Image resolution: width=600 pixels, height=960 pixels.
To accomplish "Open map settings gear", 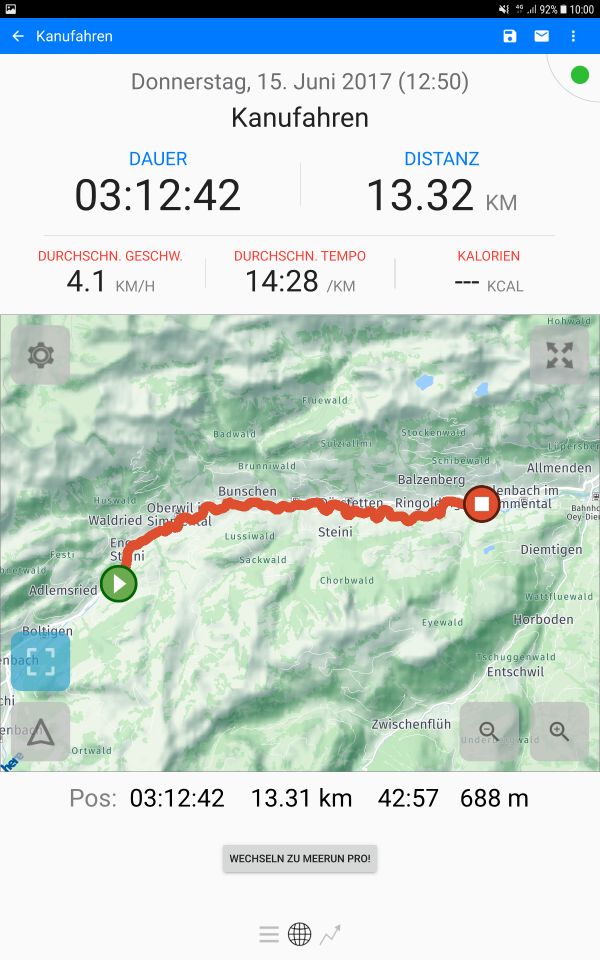I will tap(40, 355).
